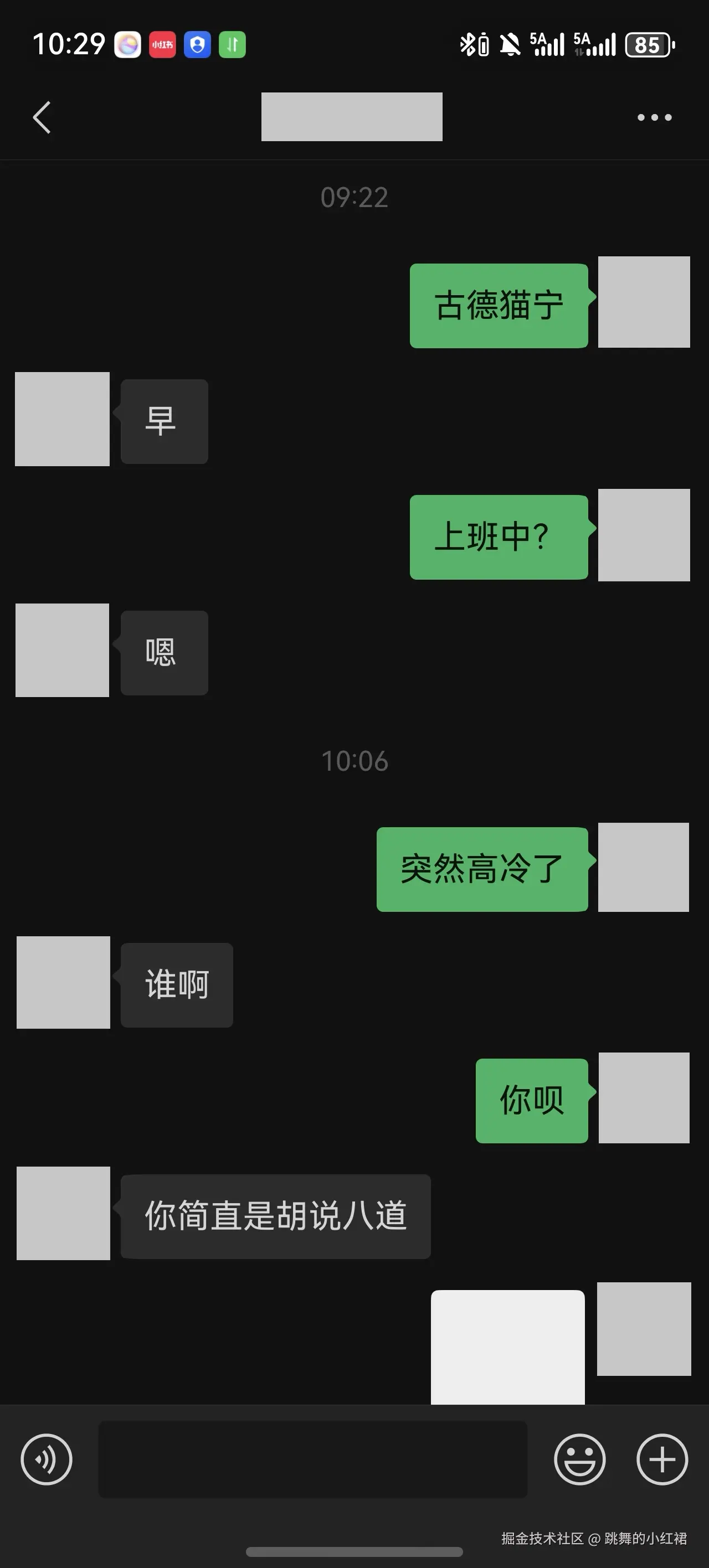
Task: Open the plus attachment menu icon
Action: coord(662,1459)
